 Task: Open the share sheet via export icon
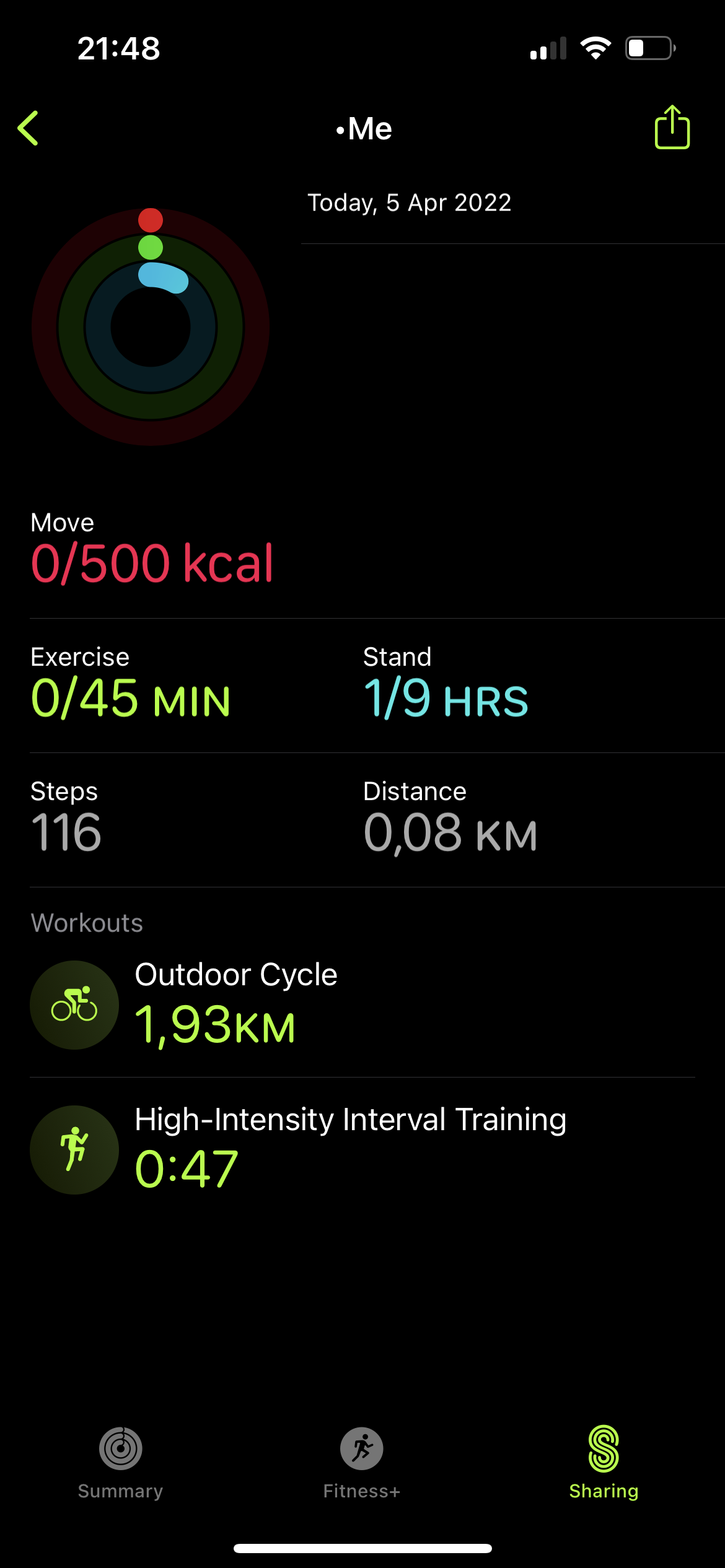pos(672,127)
